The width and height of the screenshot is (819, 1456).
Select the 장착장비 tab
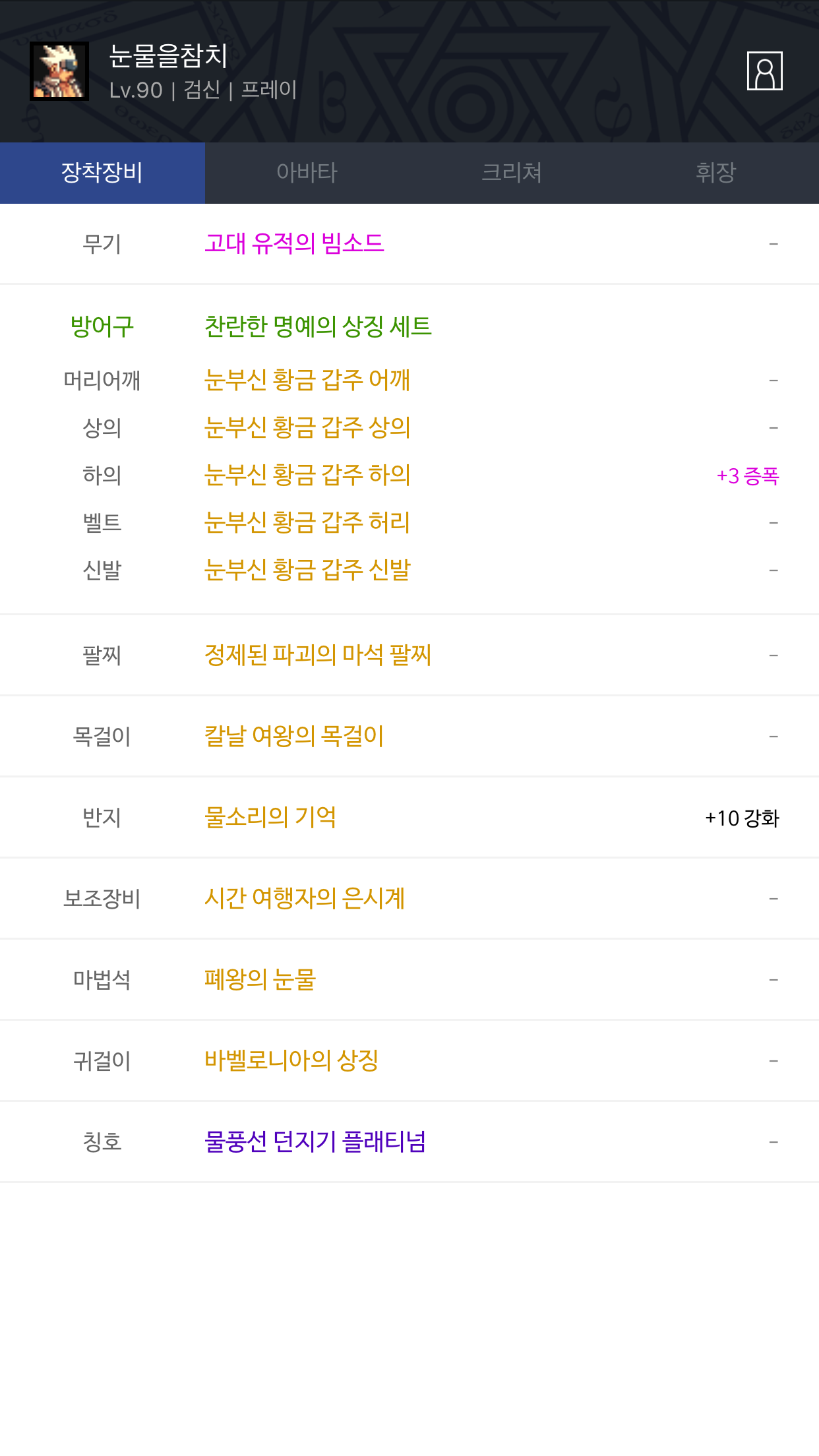102,173
